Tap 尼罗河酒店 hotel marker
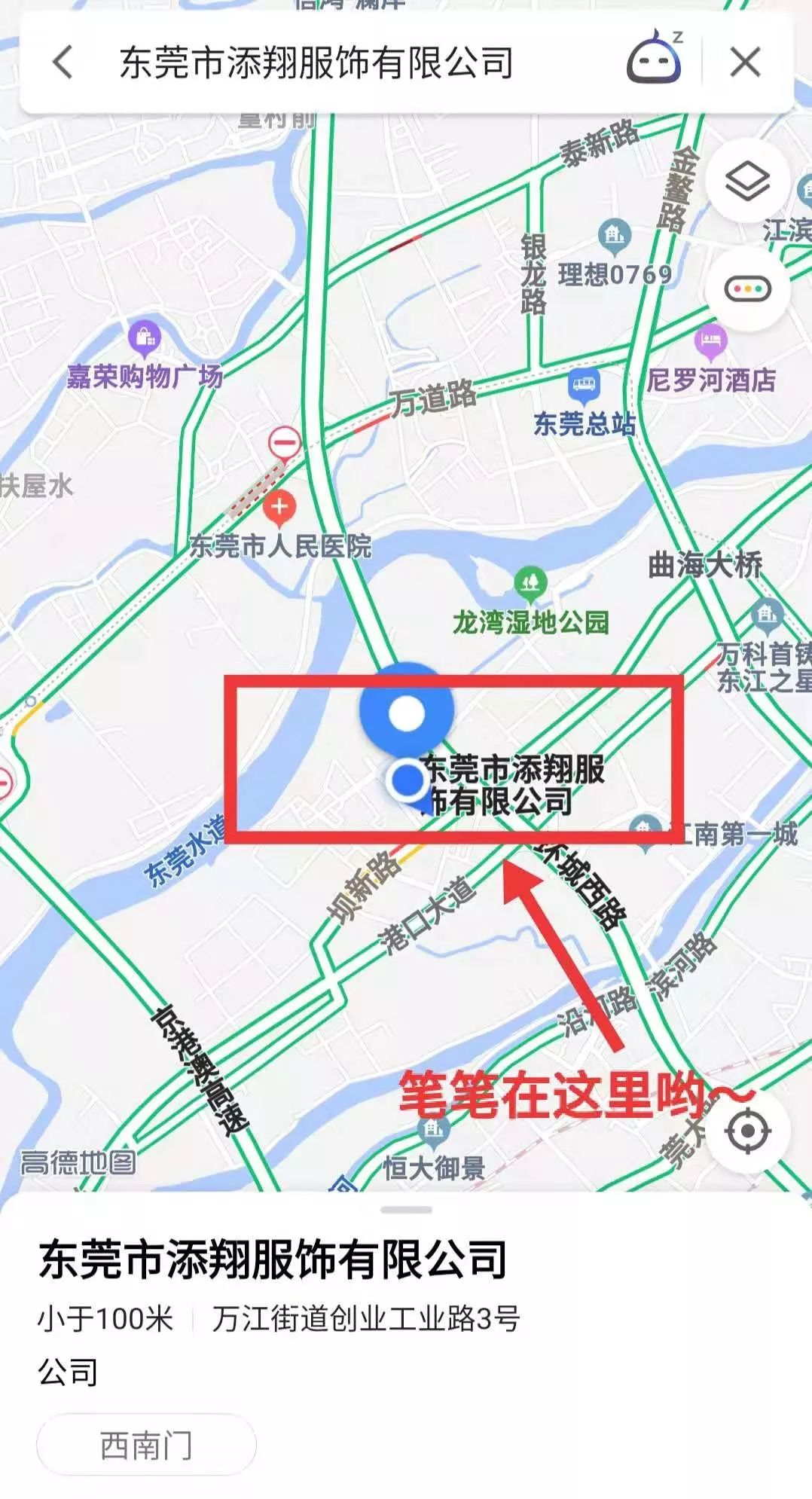 711,343
